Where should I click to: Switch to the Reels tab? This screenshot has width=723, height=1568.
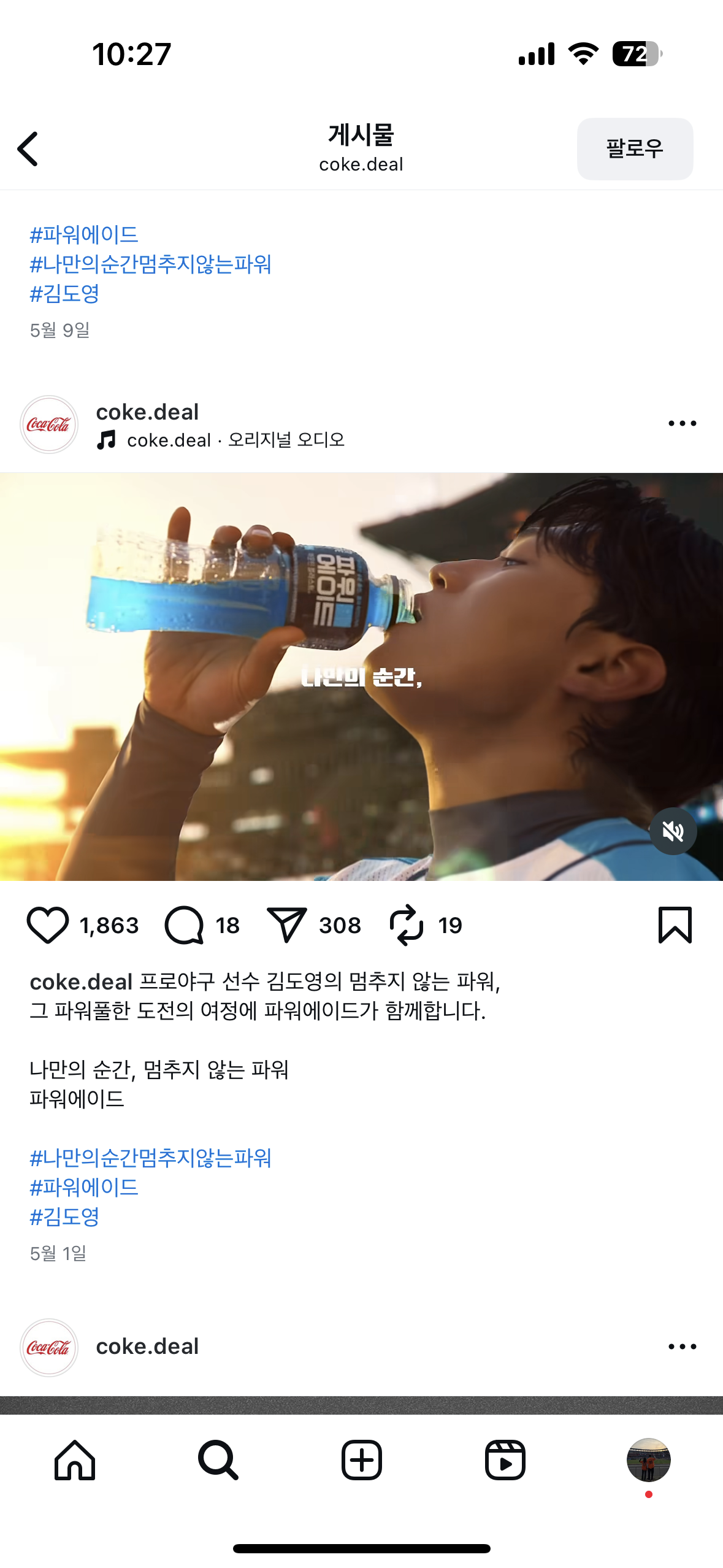click(505, 1460)
